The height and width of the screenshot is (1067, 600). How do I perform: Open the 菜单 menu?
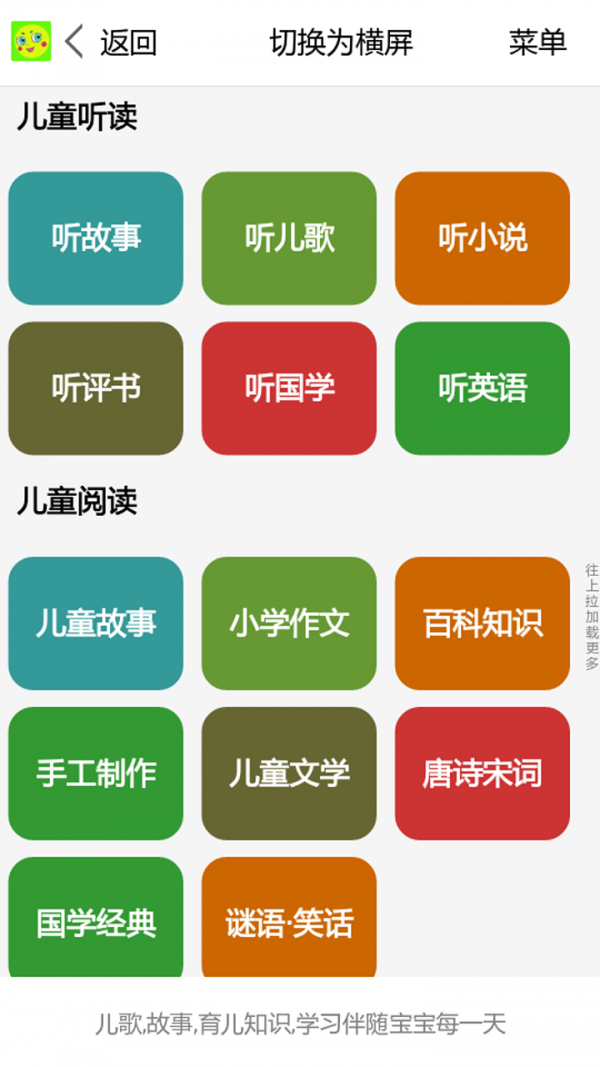(x=537, y=42)
